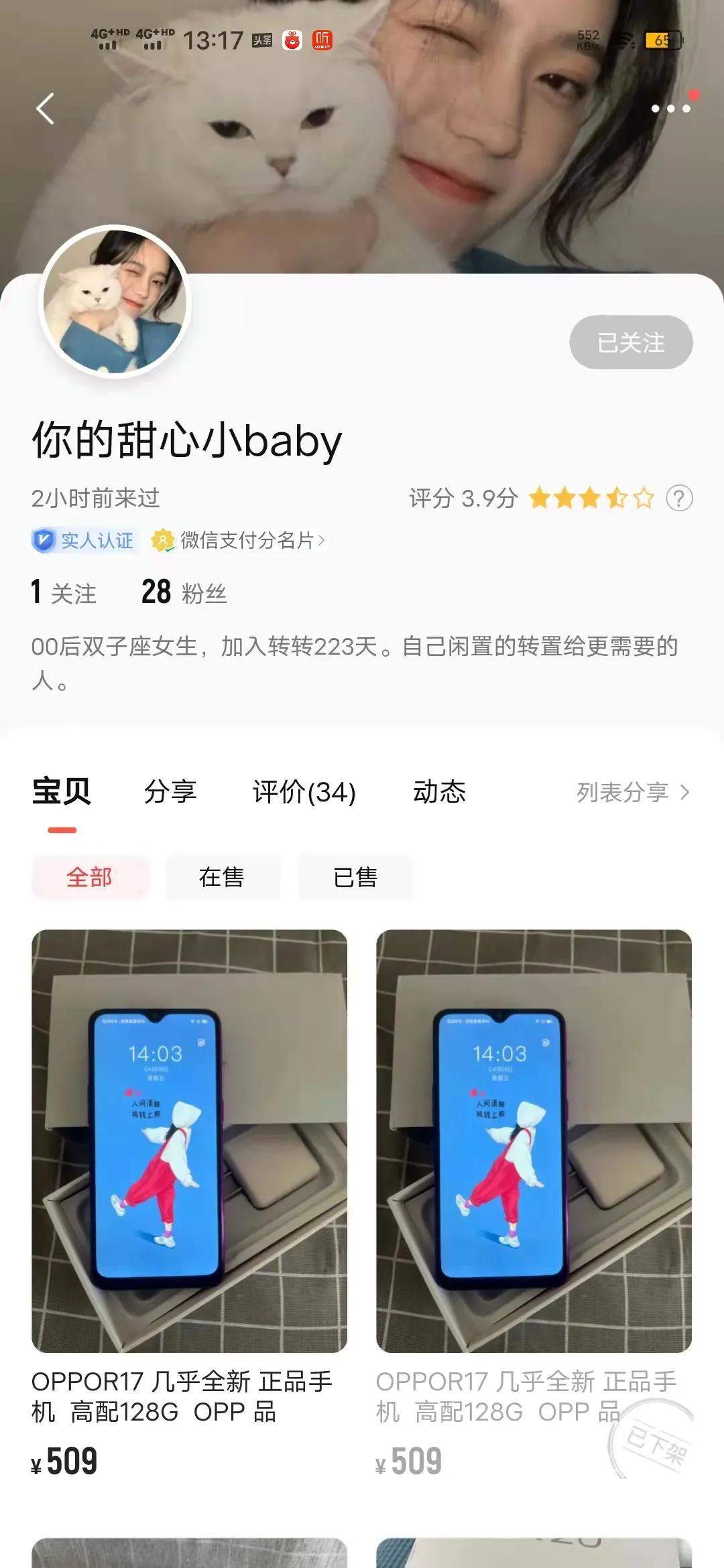Filter listings by 在售
The image size is (724, 1568).
click(x=222, y=876)
